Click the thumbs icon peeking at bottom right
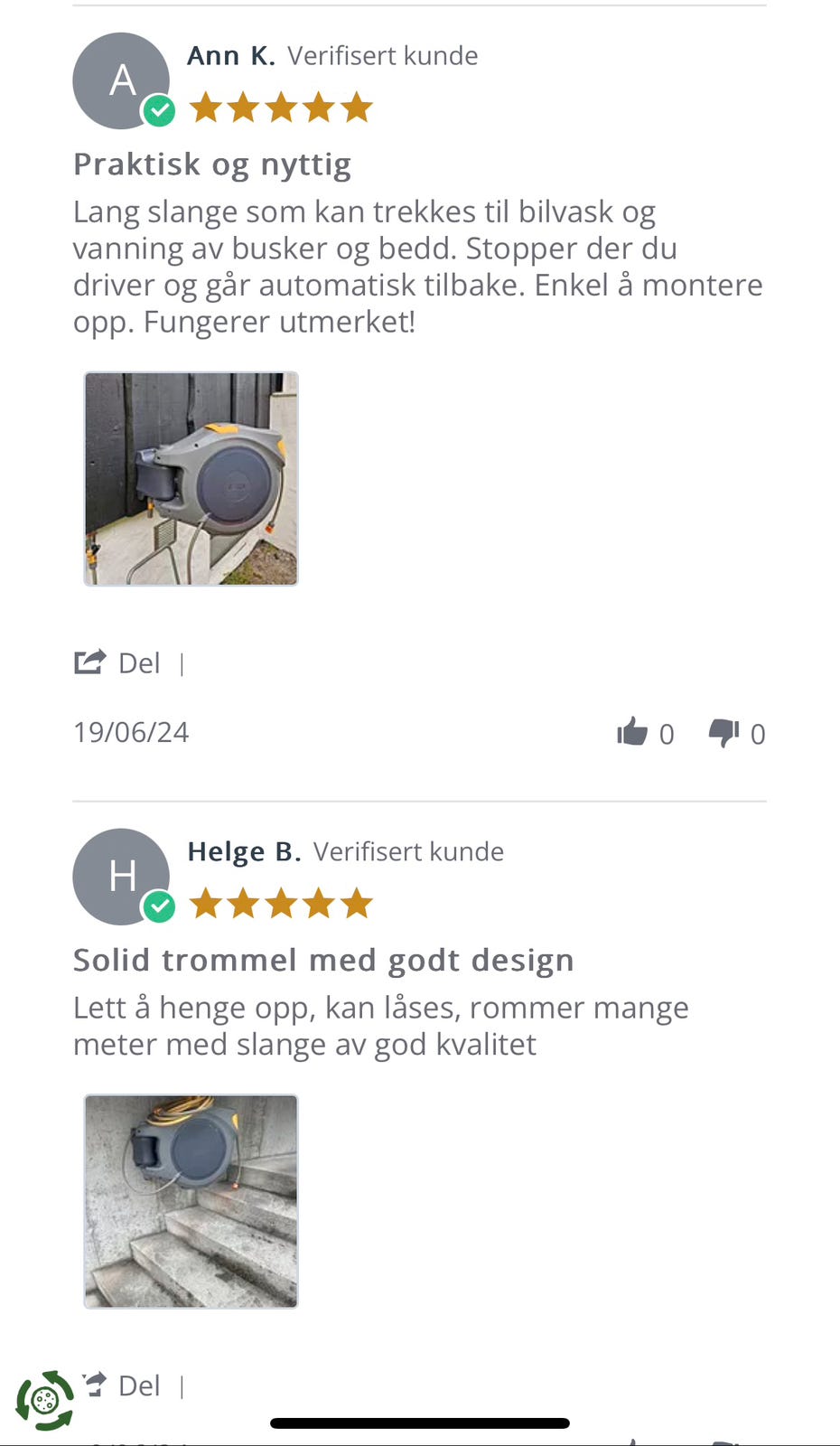 click(x=723, y=1441)
